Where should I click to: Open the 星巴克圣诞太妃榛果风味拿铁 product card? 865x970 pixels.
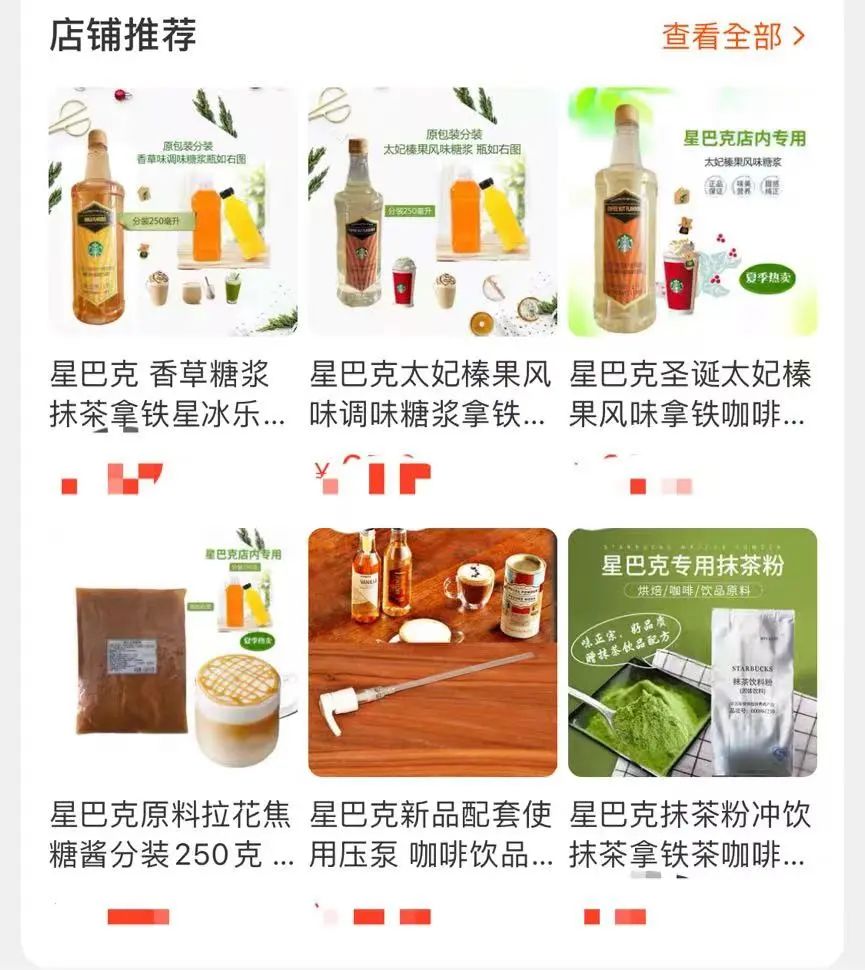(x=692, y=212)
